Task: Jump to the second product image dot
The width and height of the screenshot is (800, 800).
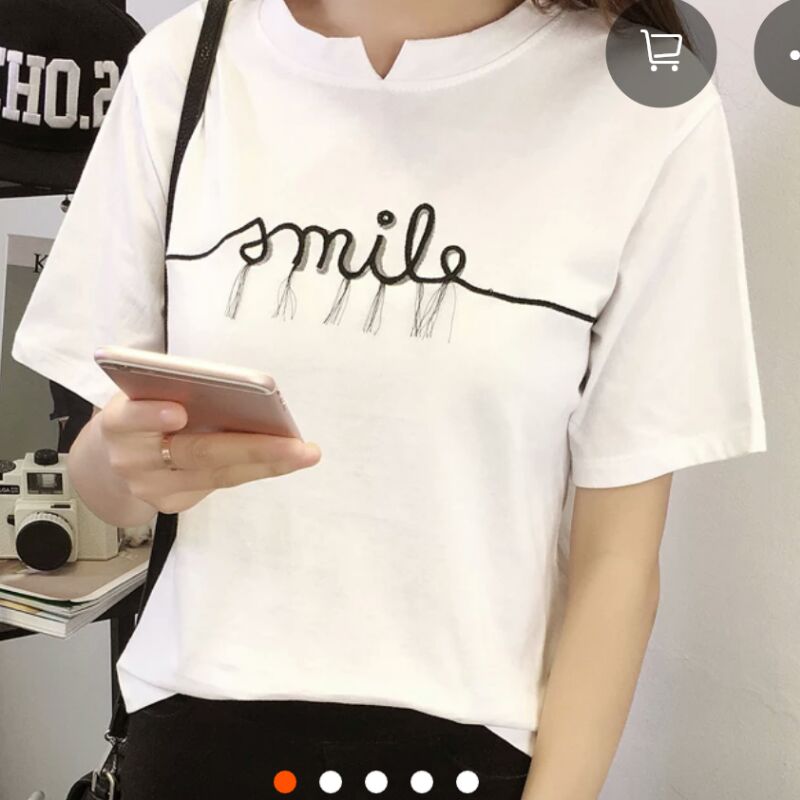Action: point(331,781)
